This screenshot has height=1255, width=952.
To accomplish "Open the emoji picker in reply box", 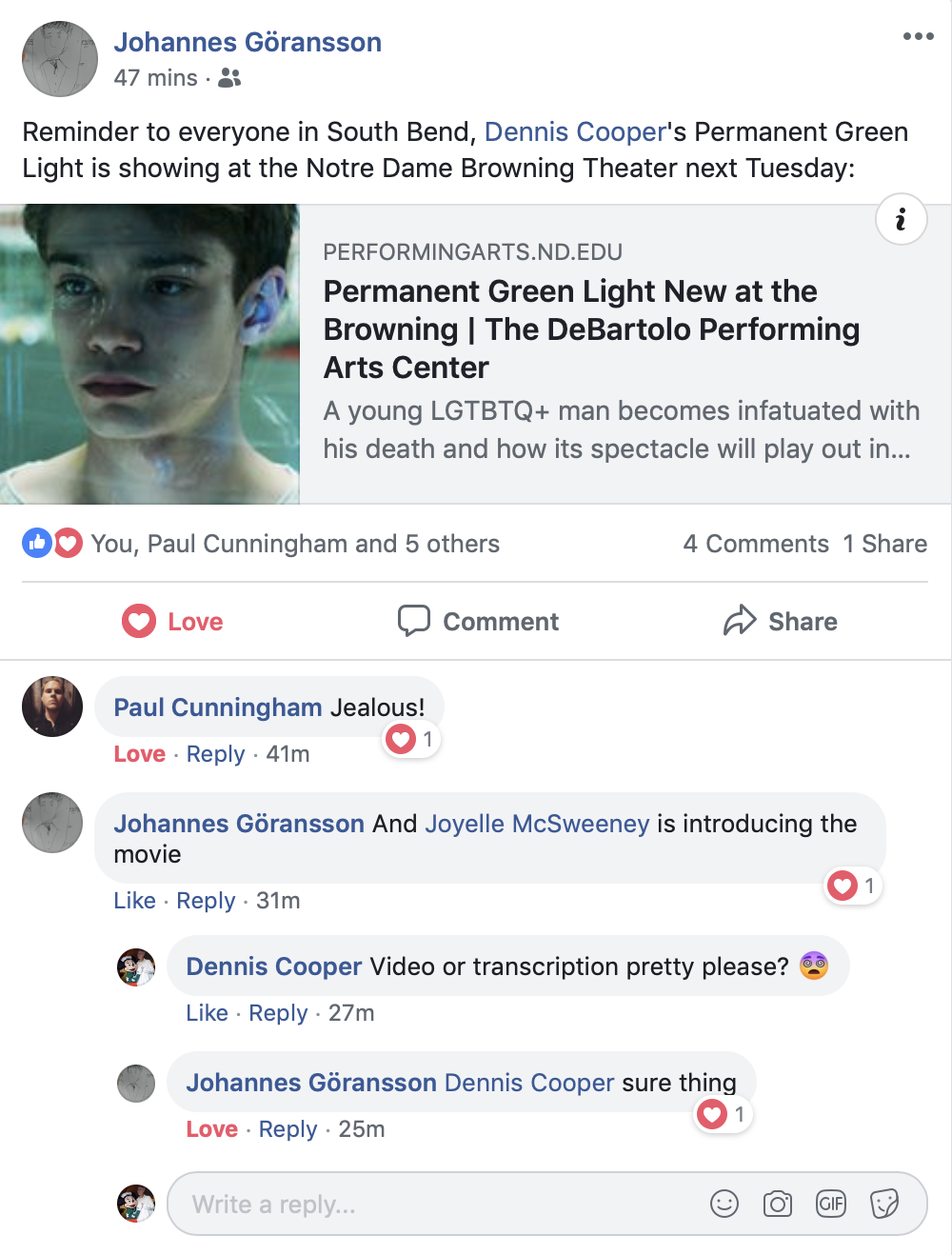I will [x=724, y=1205].
